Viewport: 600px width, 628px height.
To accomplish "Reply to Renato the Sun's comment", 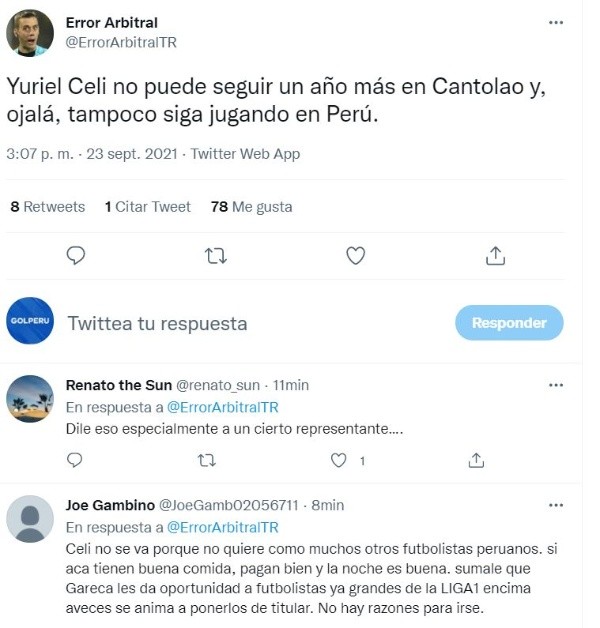I will 75,460.
